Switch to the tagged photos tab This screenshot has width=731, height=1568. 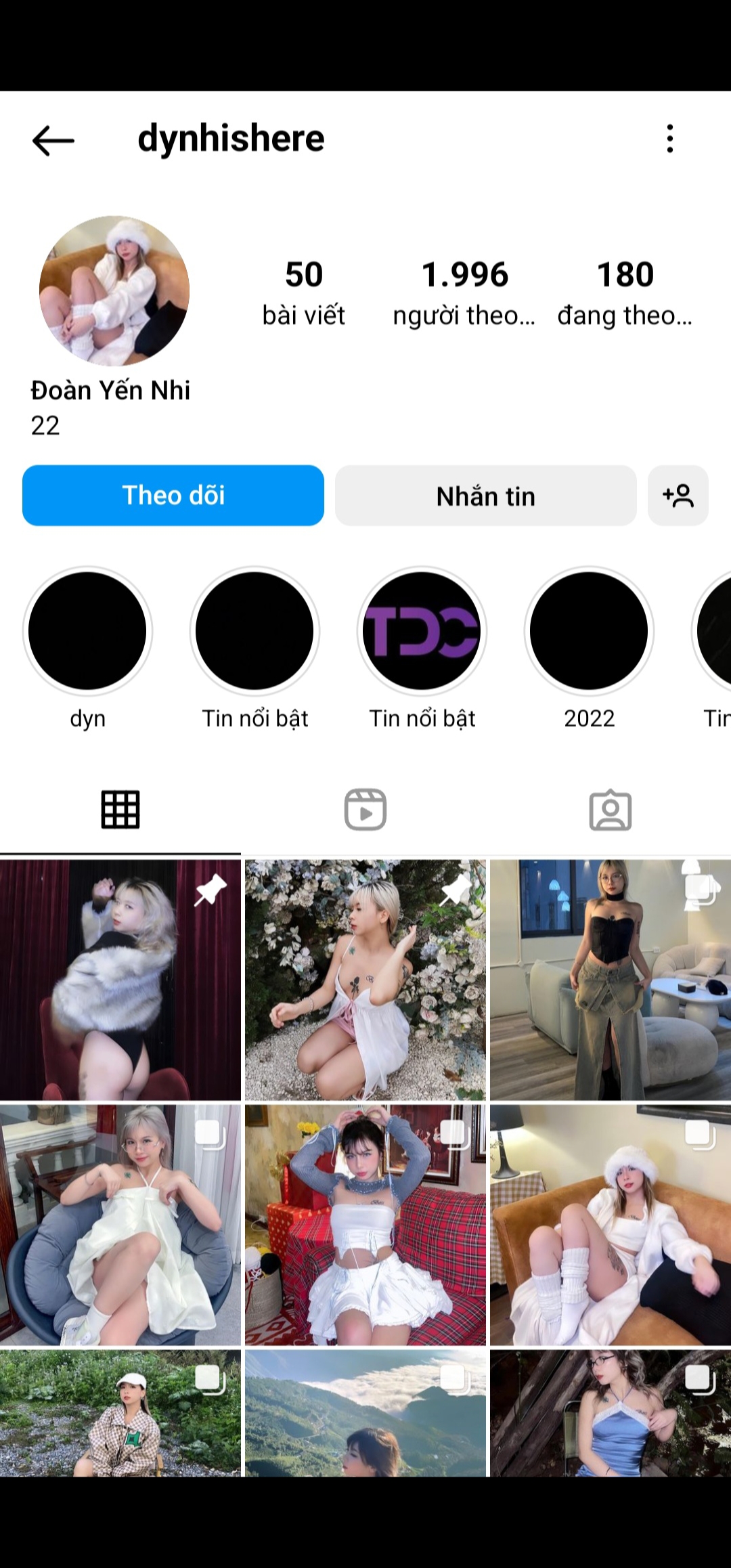[x=610, y=809]
